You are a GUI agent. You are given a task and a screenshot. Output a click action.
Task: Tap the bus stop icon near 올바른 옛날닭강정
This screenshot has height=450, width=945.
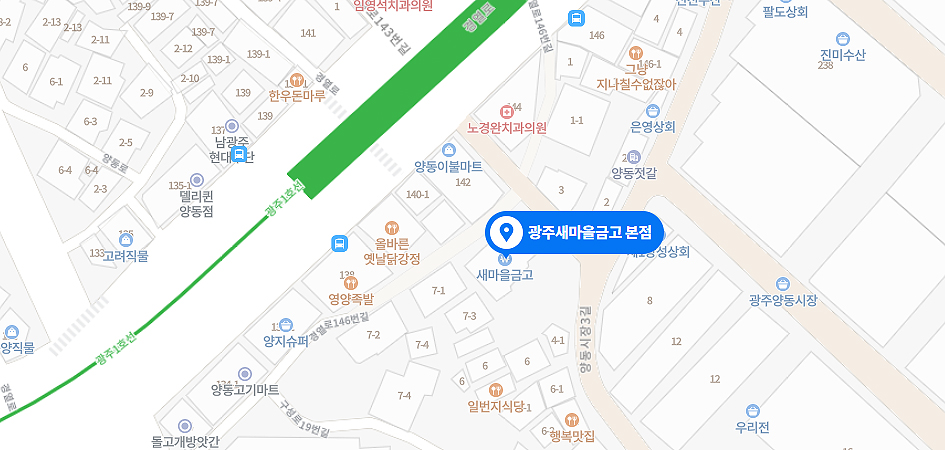point(339,243)
